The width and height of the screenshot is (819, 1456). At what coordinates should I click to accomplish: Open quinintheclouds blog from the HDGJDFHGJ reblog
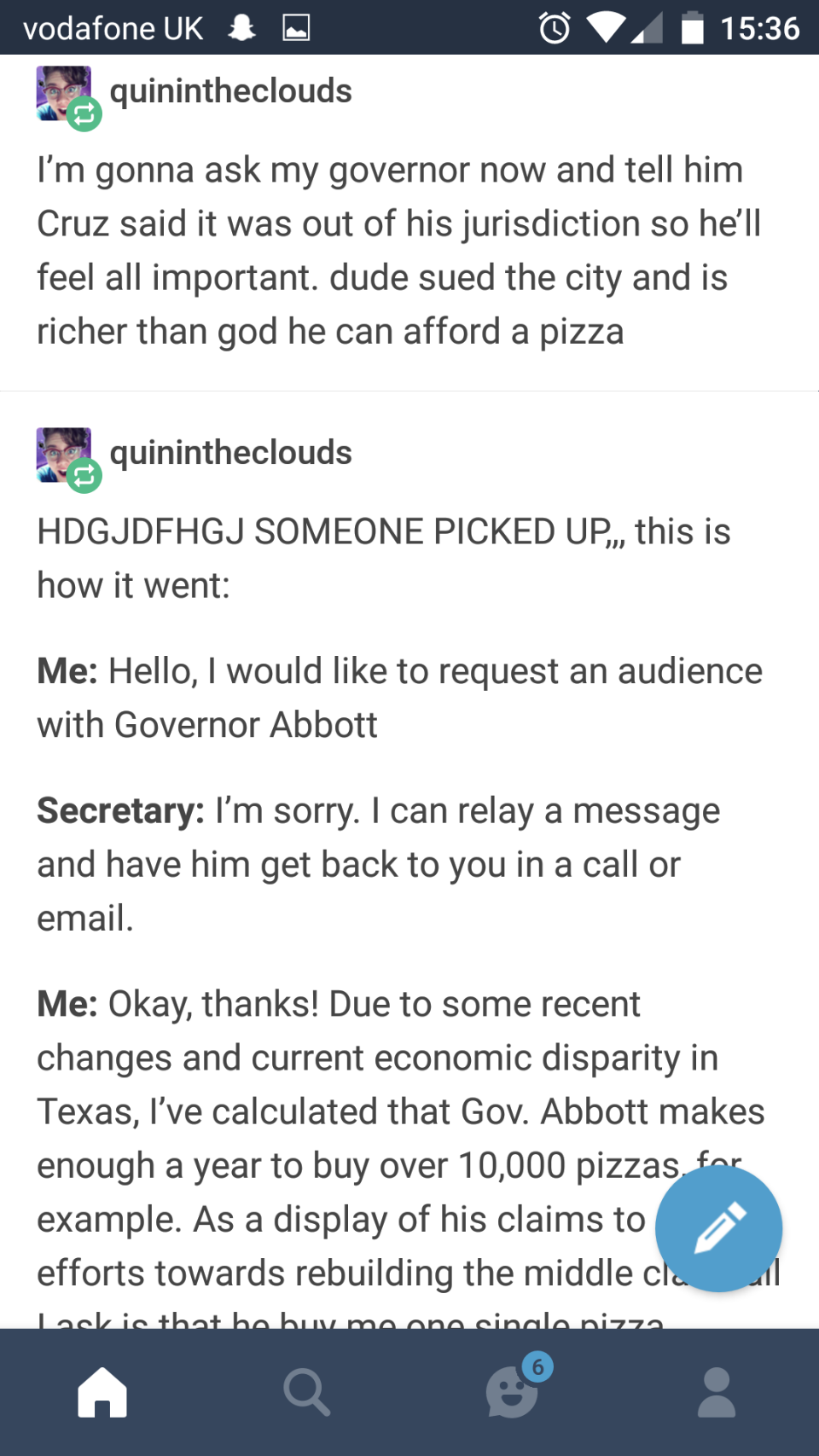click(x=230, y=453)
